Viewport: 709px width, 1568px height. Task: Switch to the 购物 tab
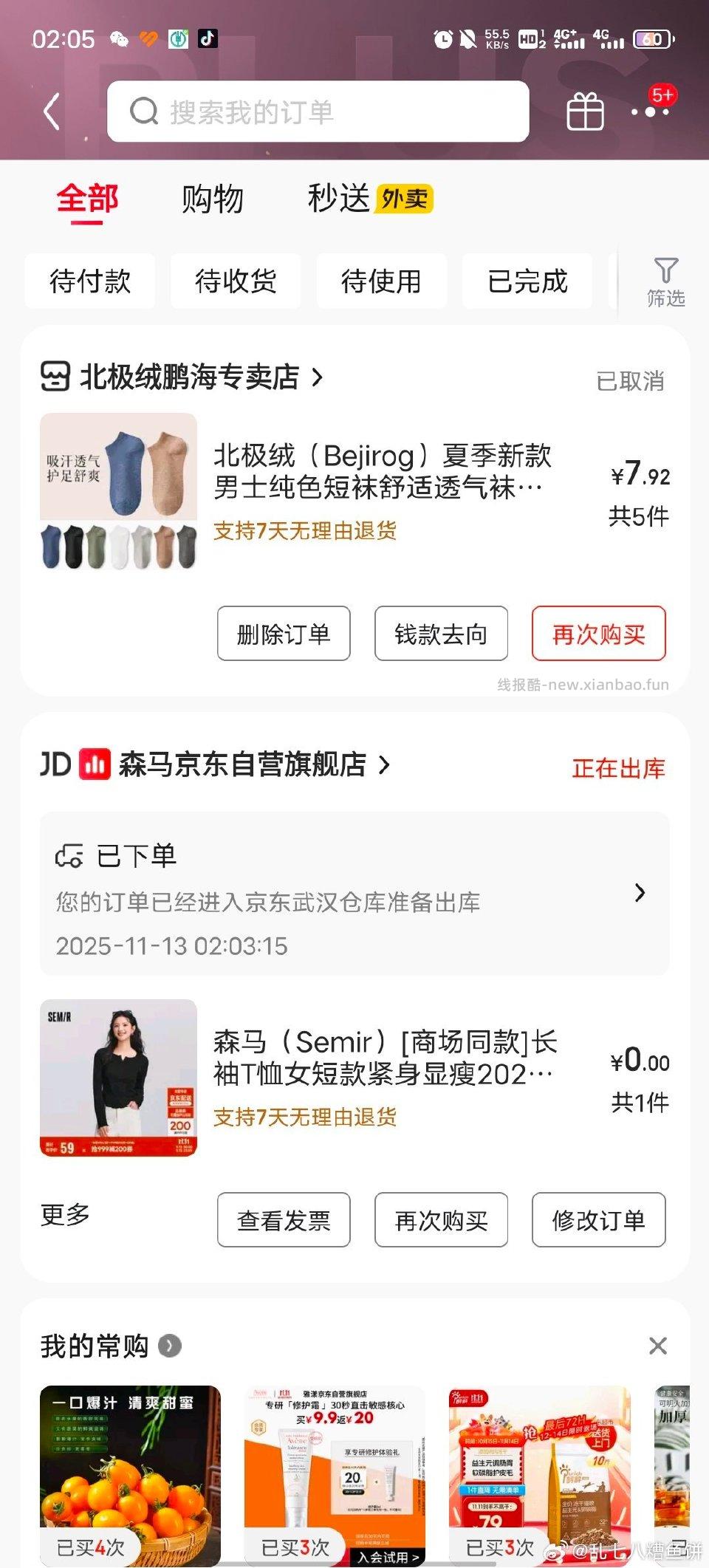tap(210, 198)
